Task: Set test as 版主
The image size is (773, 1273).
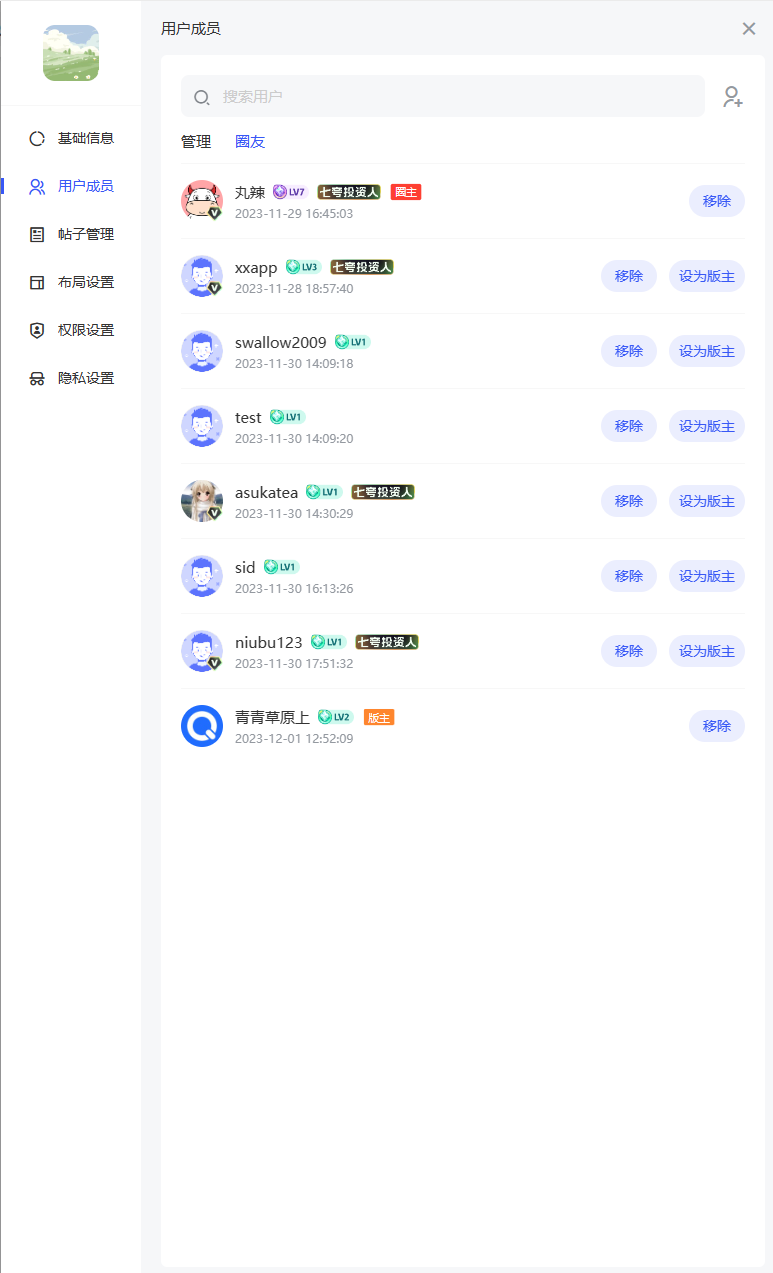Action: [x=706, y=426]
